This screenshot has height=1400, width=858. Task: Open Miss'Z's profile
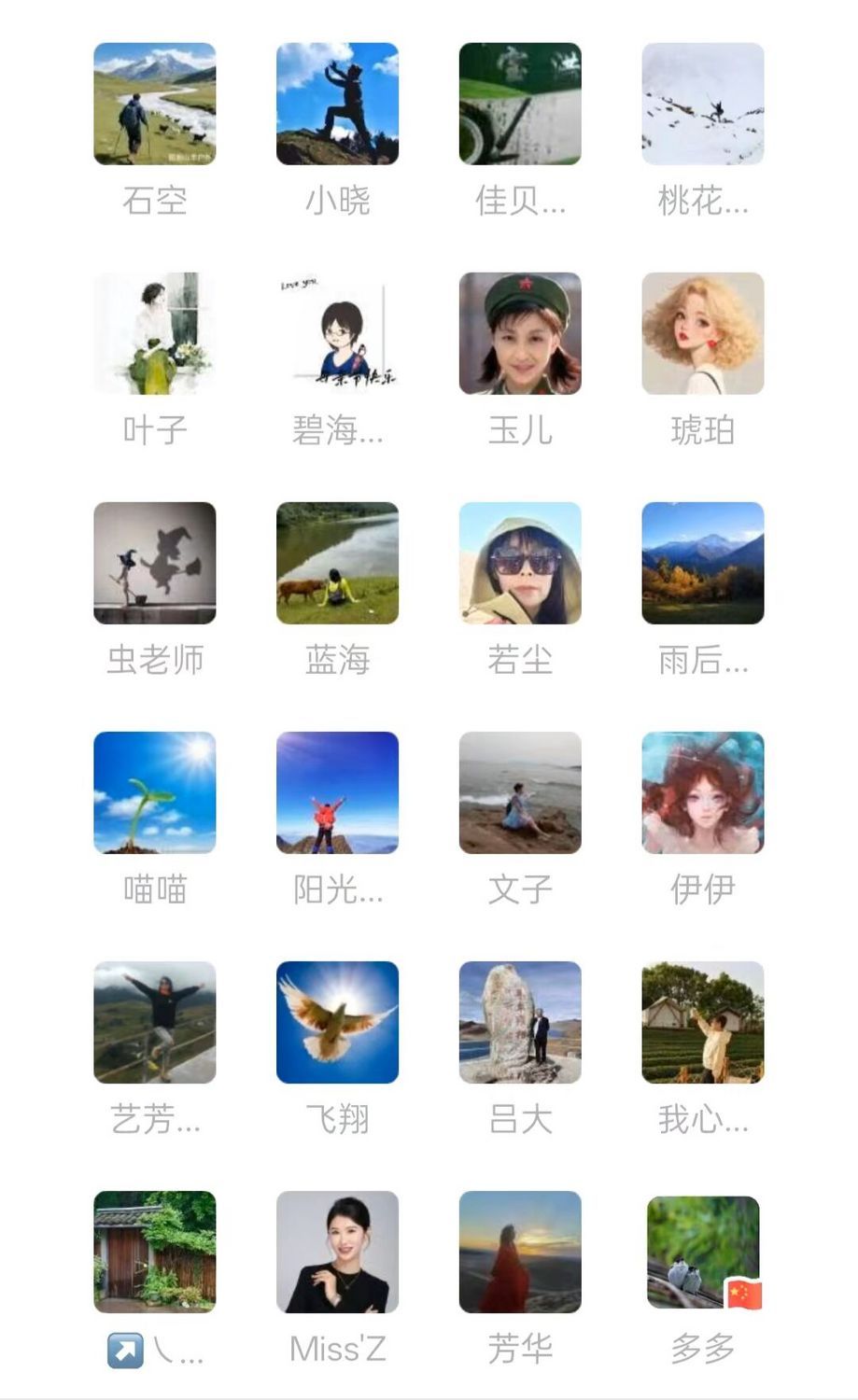coord(337,1252)
